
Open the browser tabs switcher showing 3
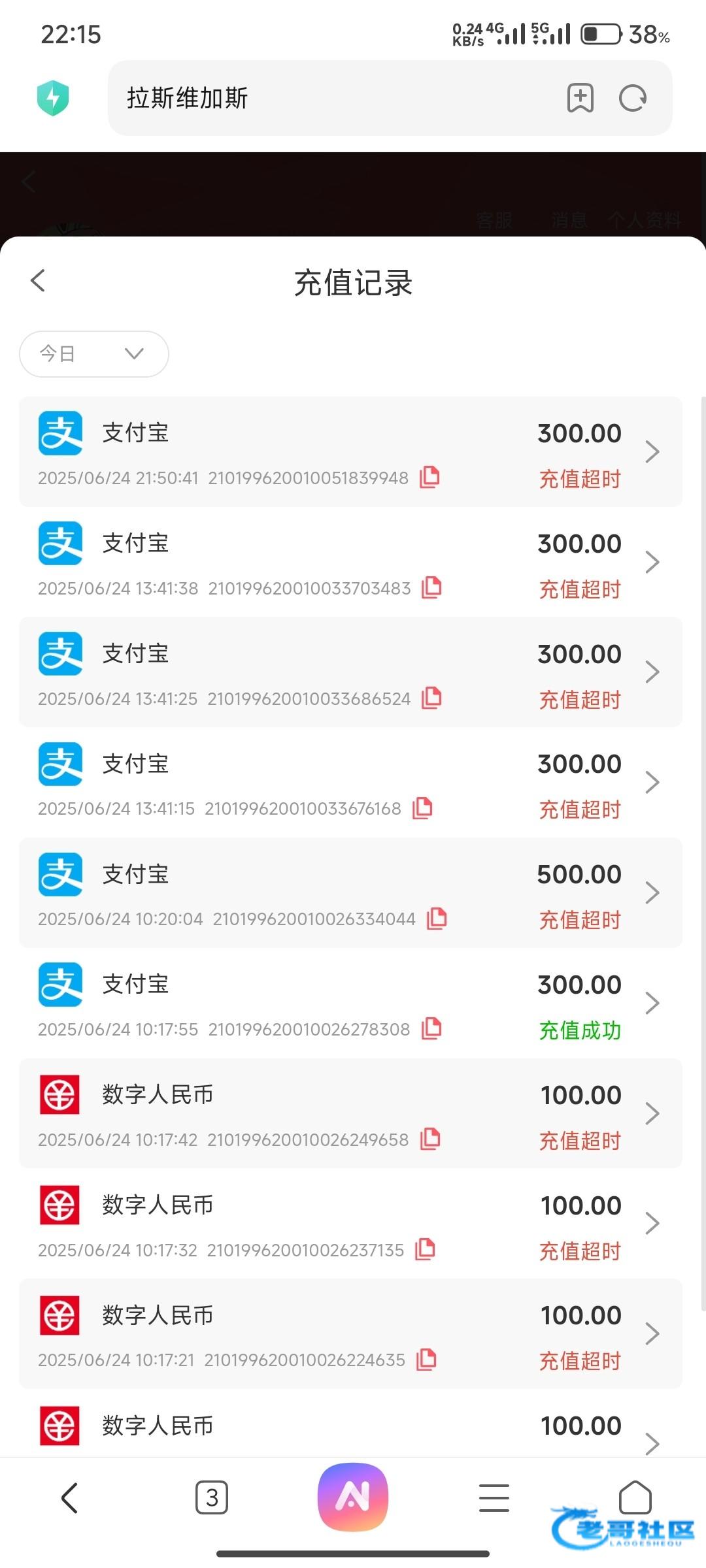coord(212,1497)
